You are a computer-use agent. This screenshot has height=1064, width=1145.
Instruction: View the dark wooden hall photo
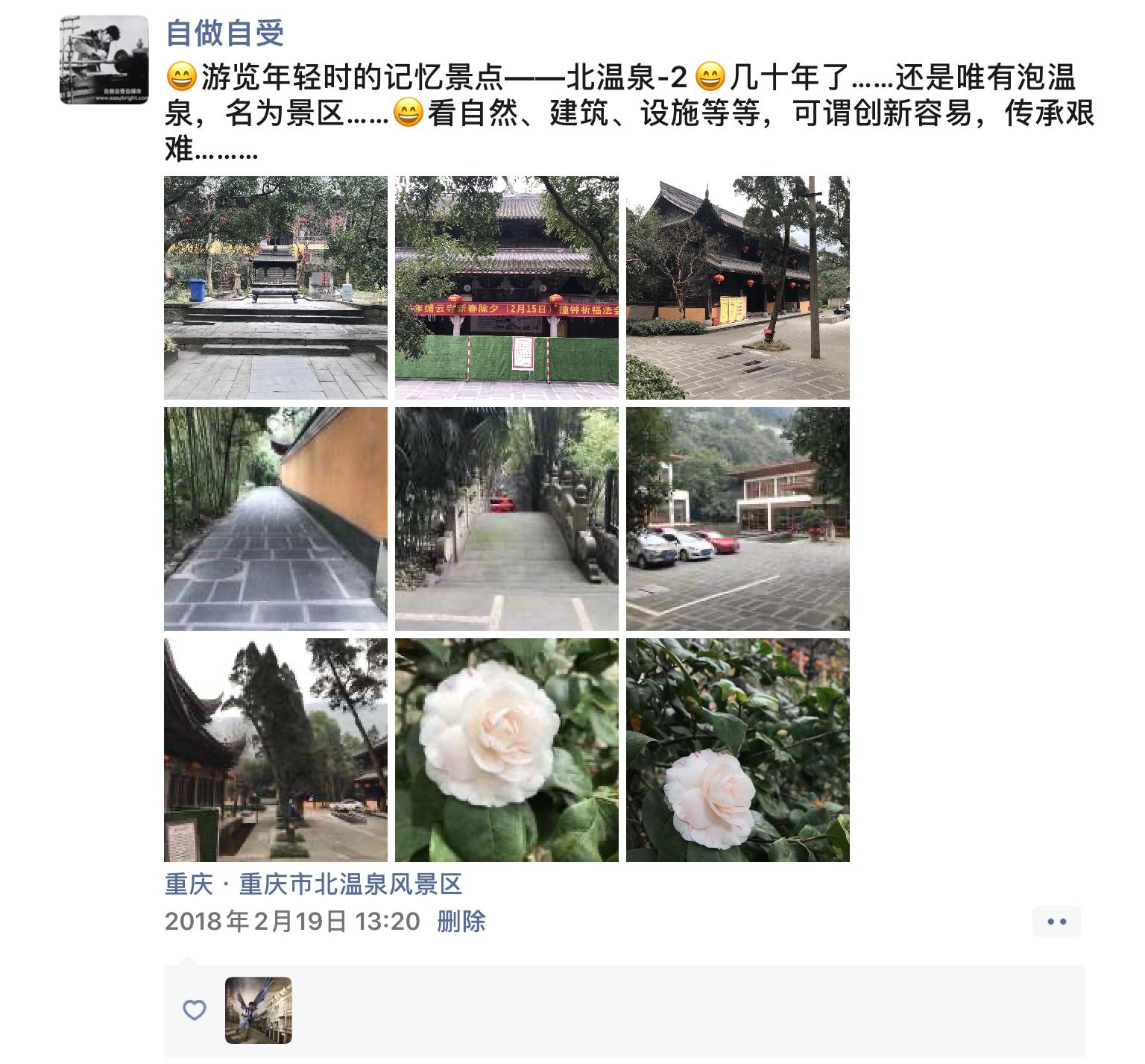point(738,288)
